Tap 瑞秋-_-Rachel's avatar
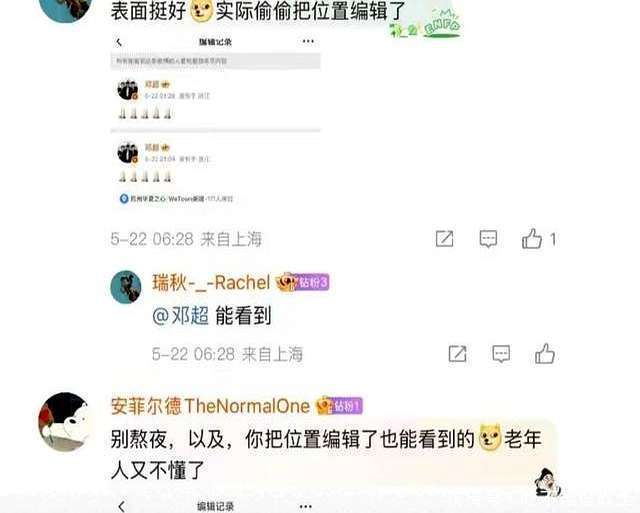The image size is (640, 513). [126, 285]
